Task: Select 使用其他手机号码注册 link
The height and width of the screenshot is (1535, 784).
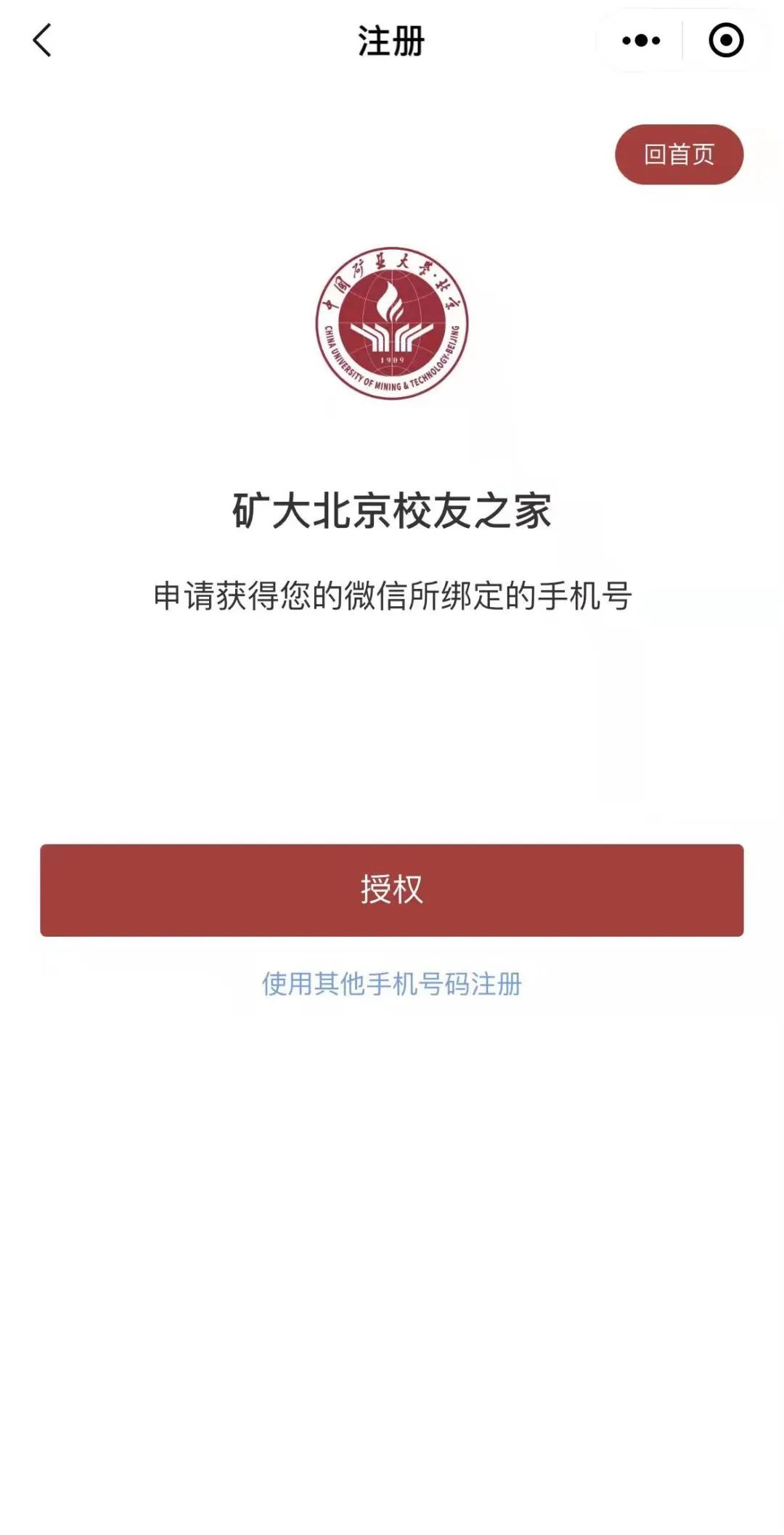Action: point(392,985)
